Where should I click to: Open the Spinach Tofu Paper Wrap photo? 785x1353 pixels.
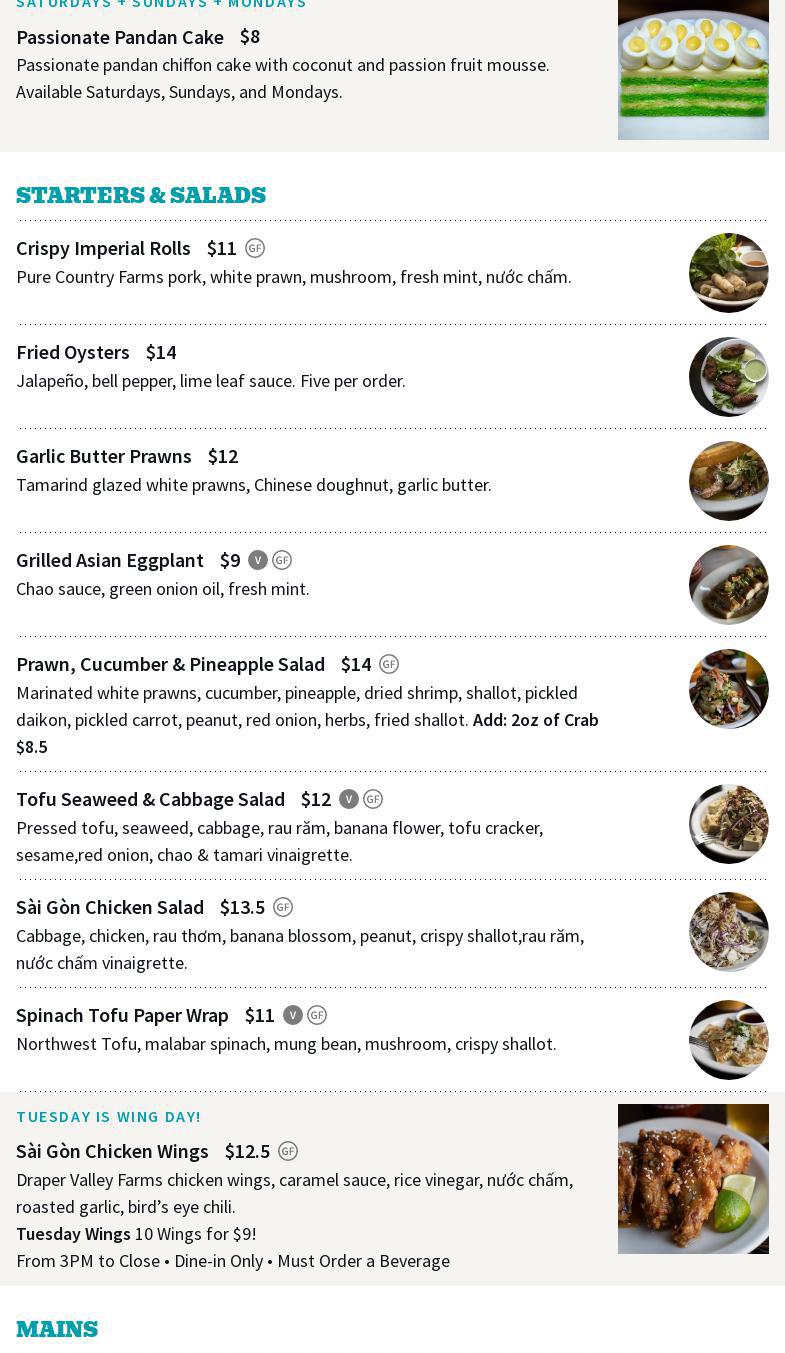[728, 1040]
